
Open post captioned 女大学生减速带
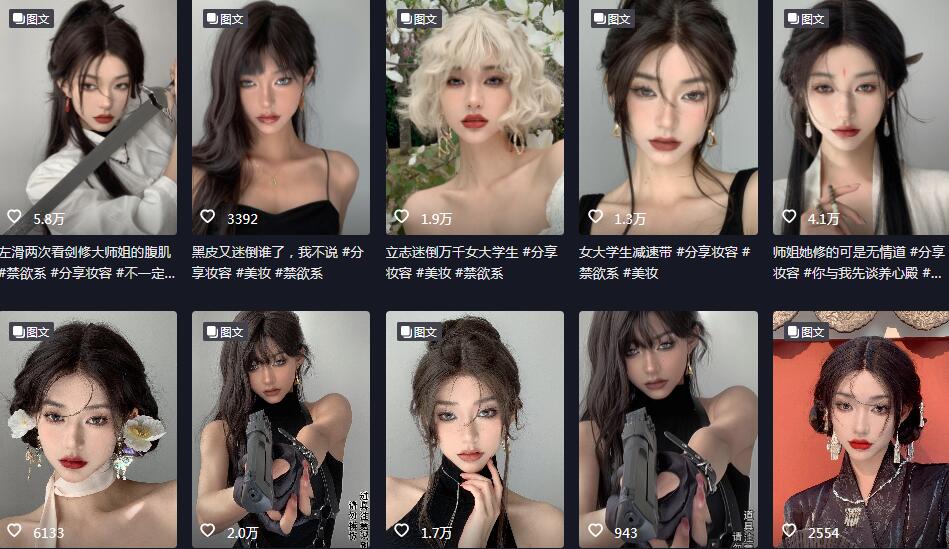pyautogui.click(x=667, y=115)
